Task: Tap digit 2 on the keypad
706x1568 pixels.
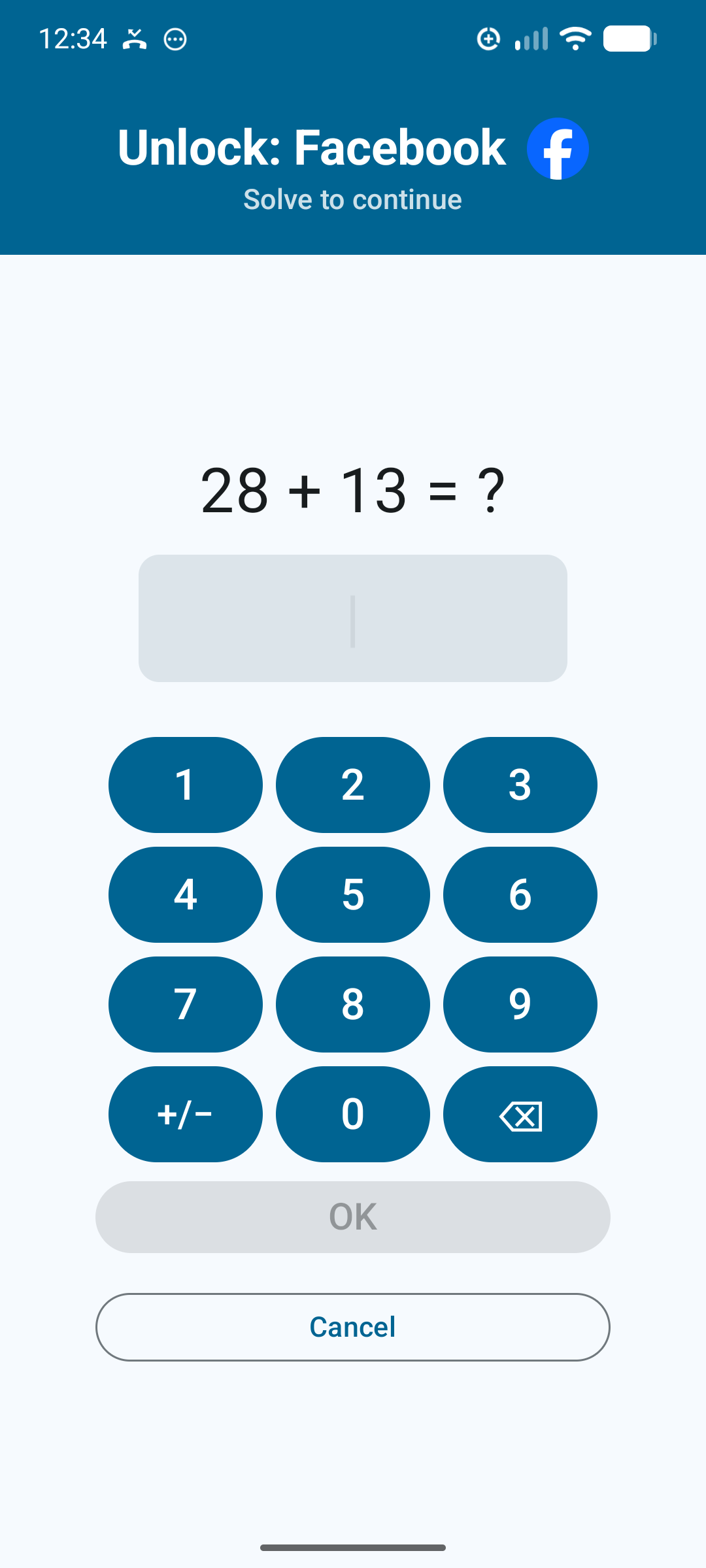Action: [352, 785]
